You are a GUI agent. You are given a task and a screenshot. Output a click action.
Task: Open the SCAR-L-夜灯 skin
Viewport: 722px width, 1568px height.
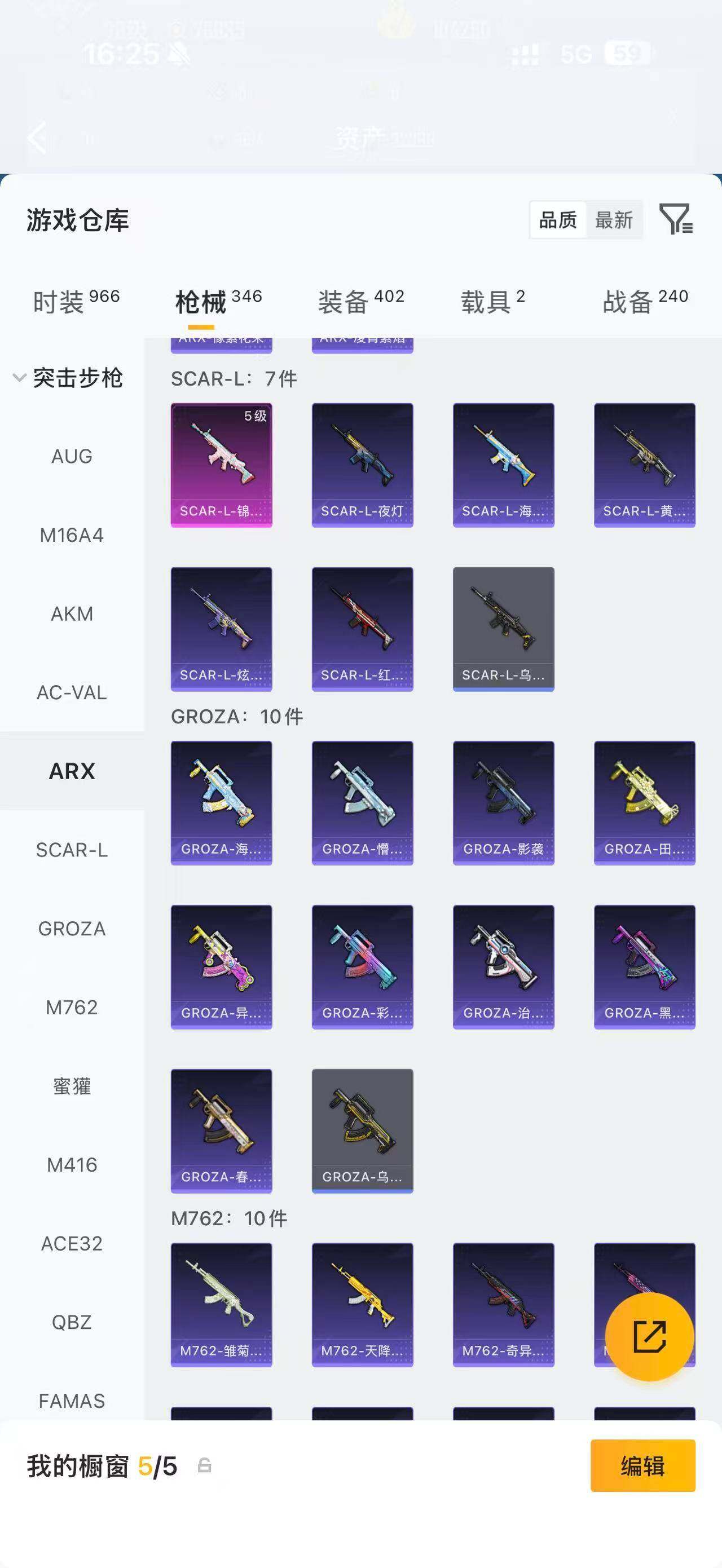tap(362, 465)
